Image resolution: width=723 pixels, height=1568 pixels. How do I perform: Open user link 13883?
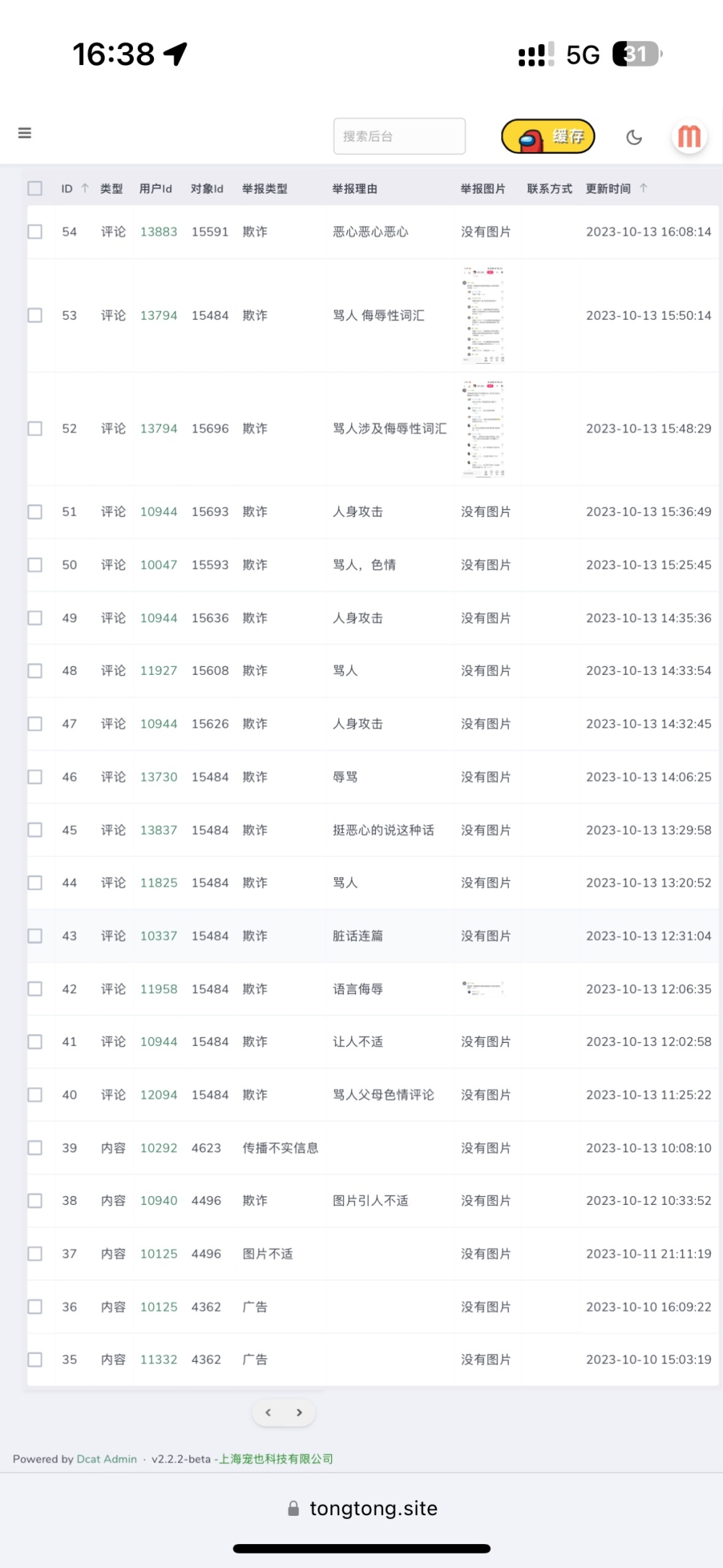click(158, 231)
